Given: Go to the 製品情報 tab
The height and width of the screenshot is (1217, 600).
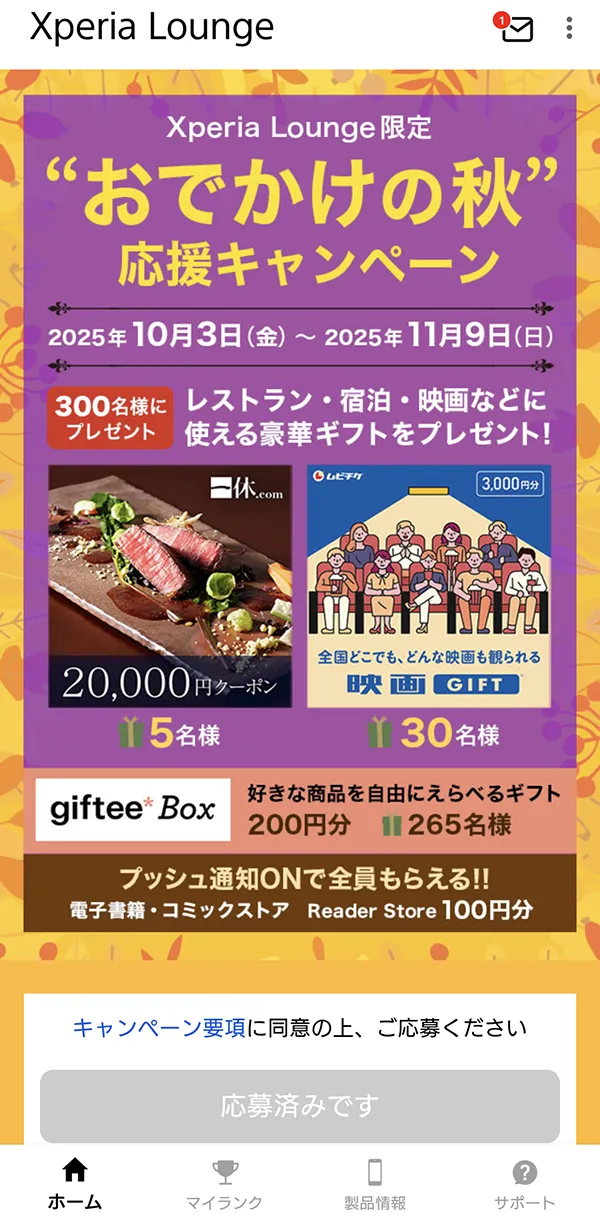Looking at the screenshot, I should click(x=375, y=1183).
